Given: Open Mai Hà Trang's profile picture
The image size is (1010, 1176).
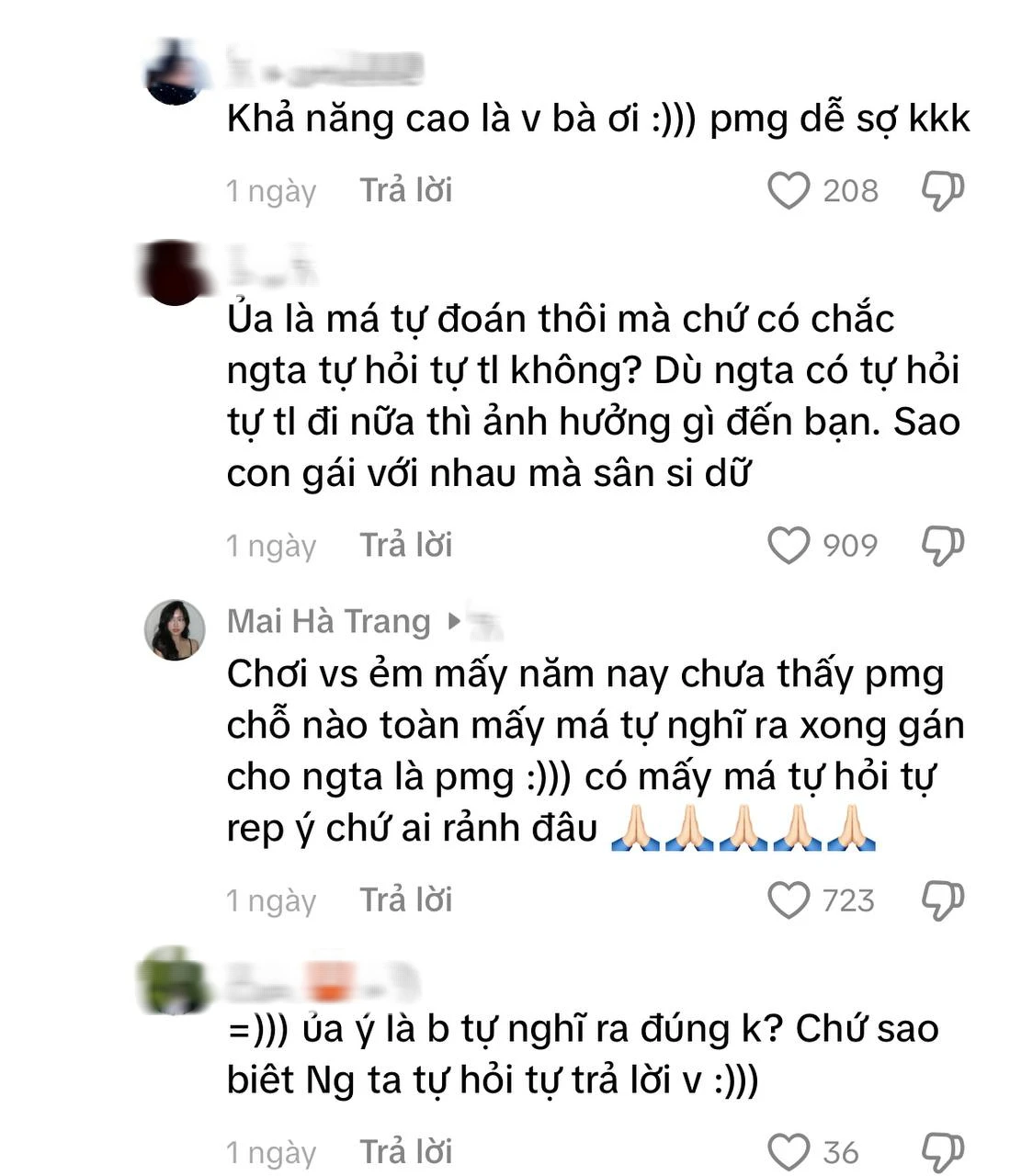Looking at the screenshot, I should pos(175,630).
